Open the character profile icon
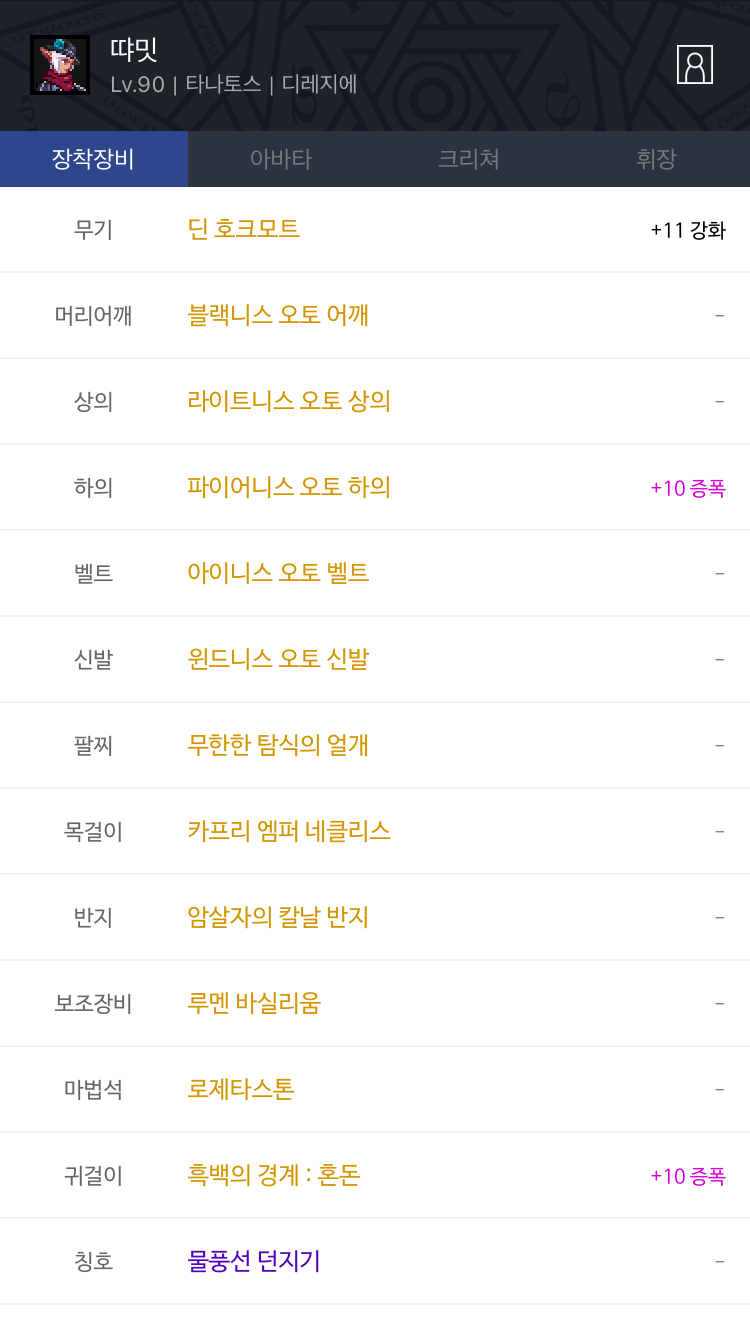 tap(695, 64)
